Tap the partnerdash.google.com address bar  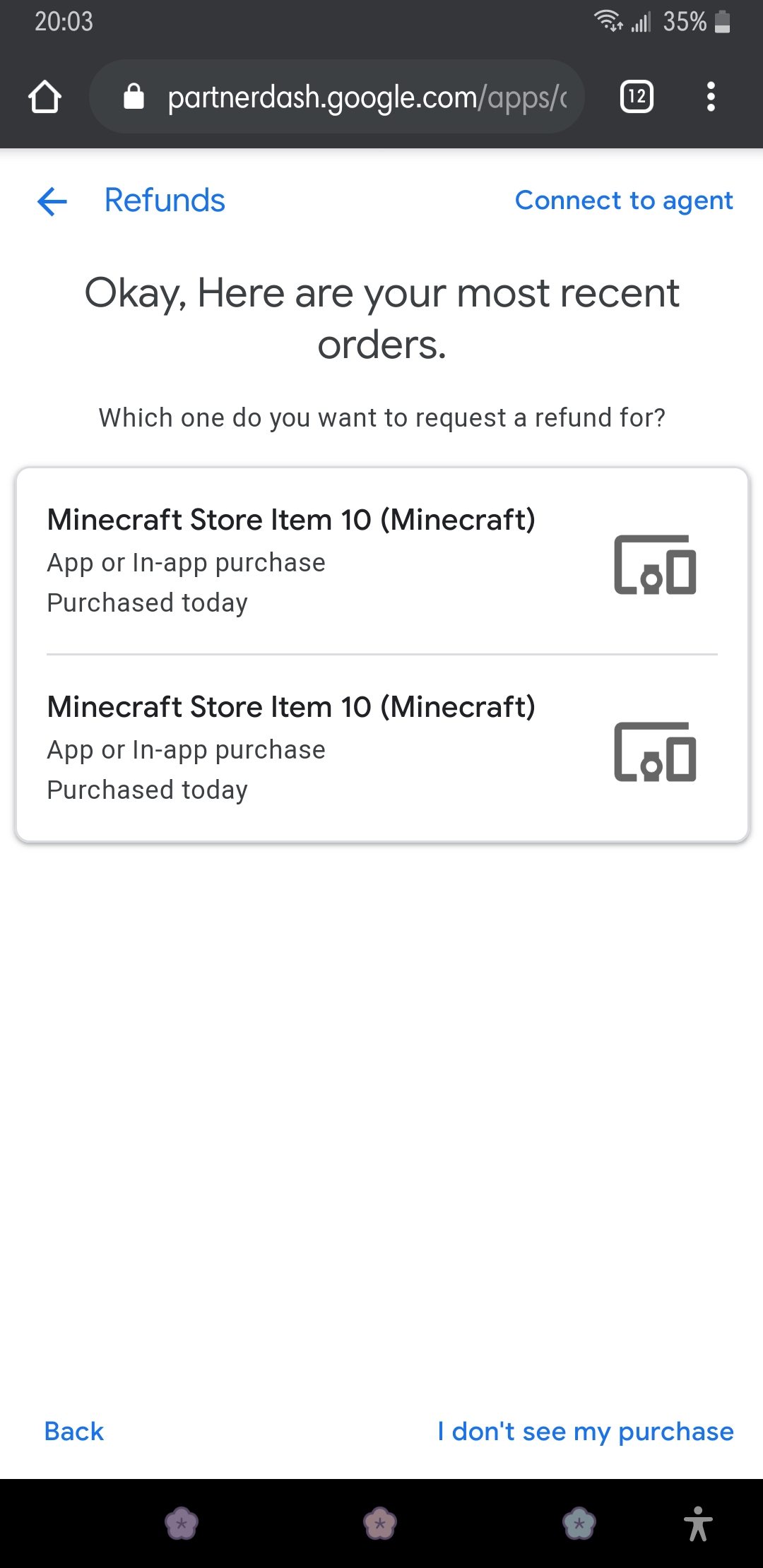(x=353, y=97)
